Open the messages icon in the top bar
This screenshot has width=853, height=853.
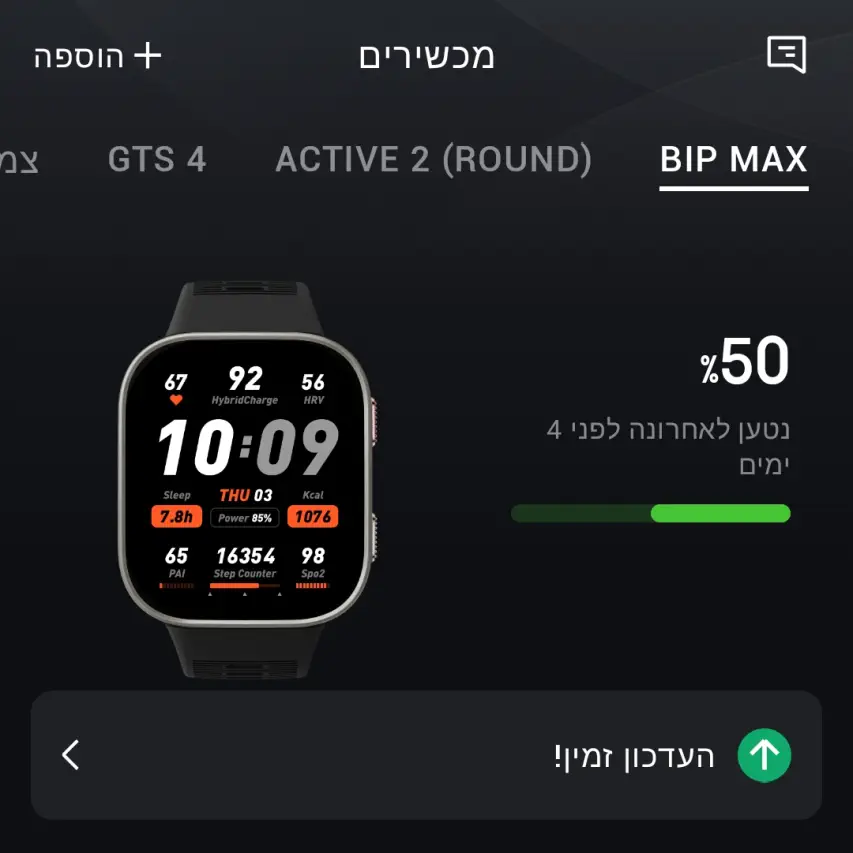point(786,54)
